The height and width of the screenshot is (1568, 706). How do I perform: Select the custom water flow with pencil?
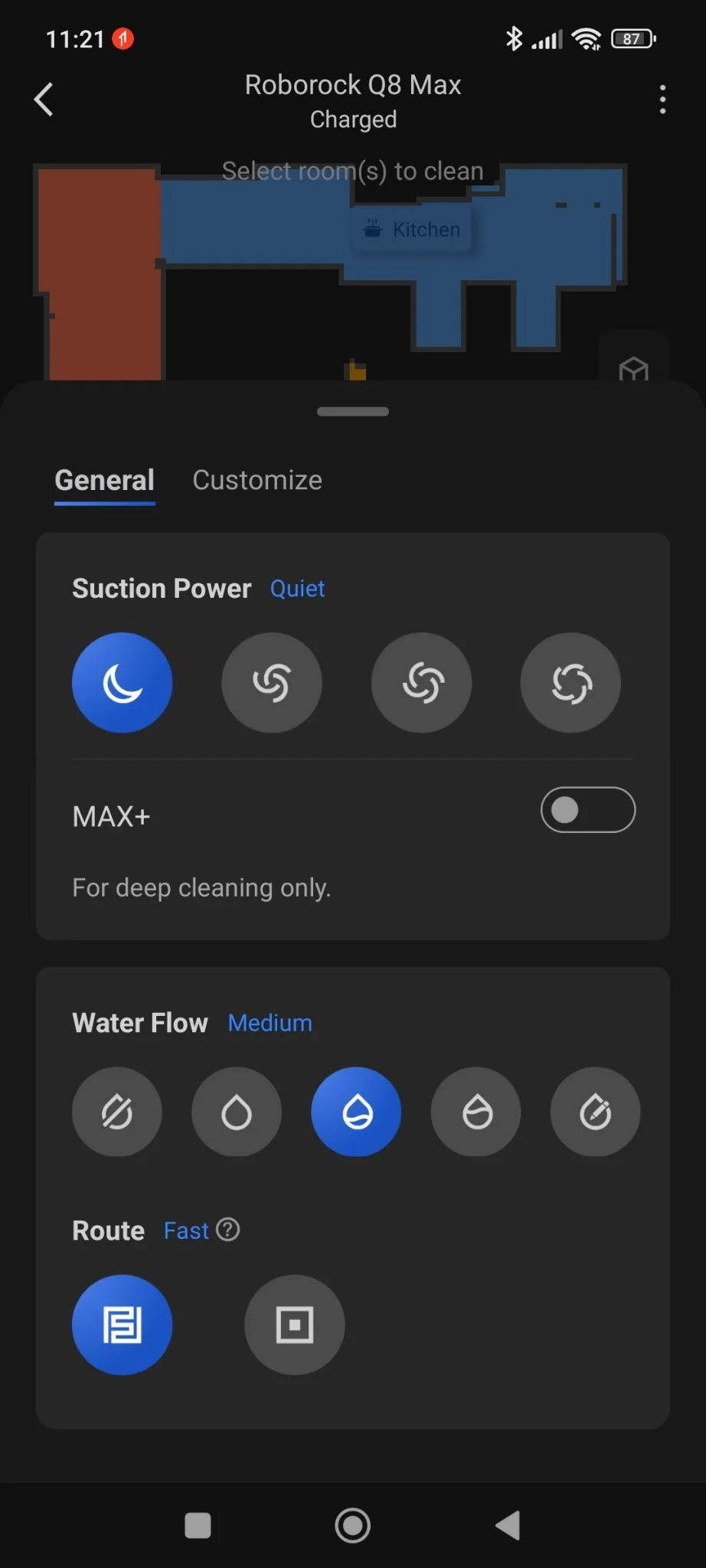tap(595, 1112)
